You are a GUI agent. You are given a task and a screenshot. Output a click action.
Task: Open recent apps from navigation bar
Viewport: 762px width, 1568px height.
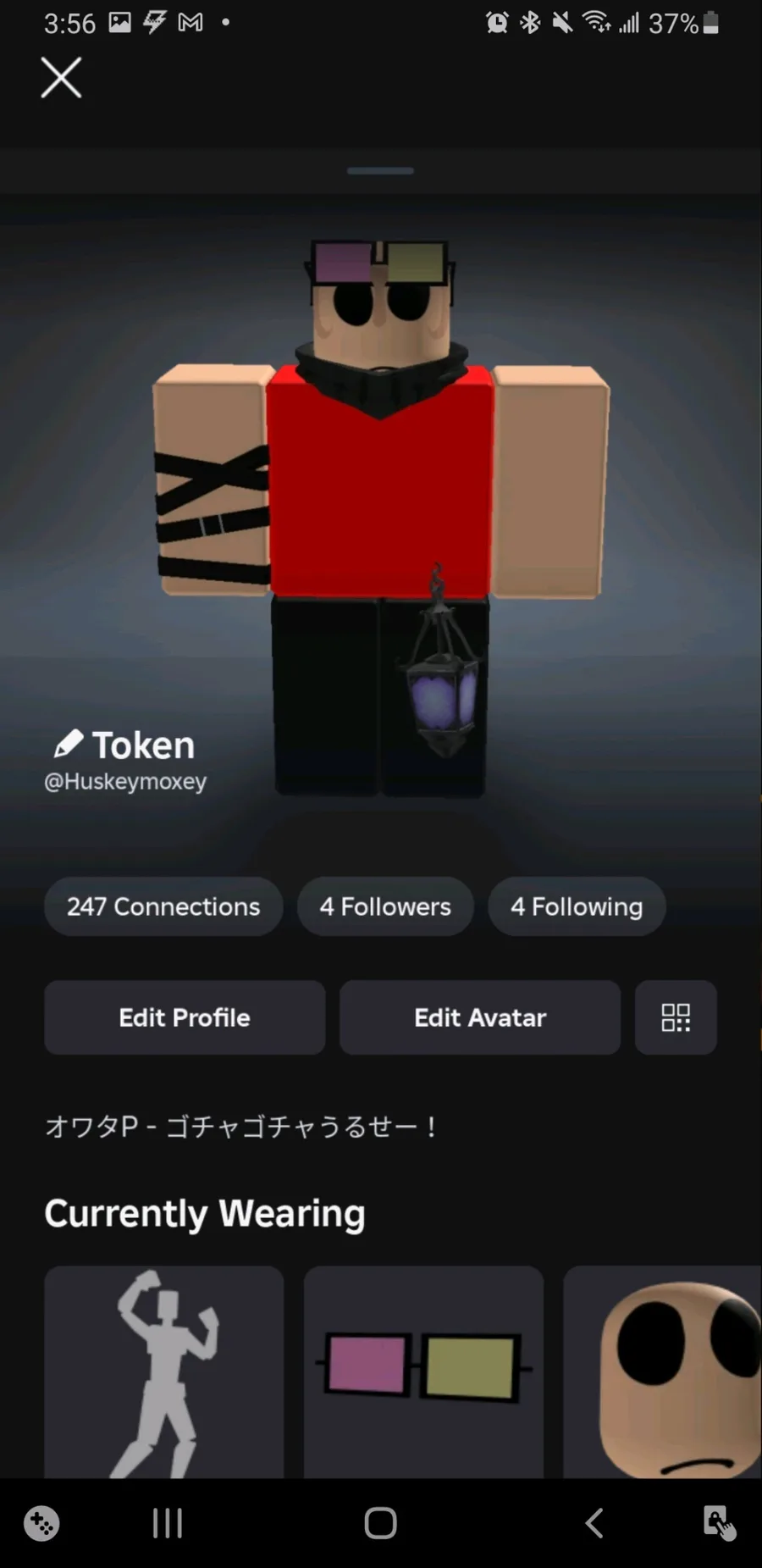coord(167,1523)
